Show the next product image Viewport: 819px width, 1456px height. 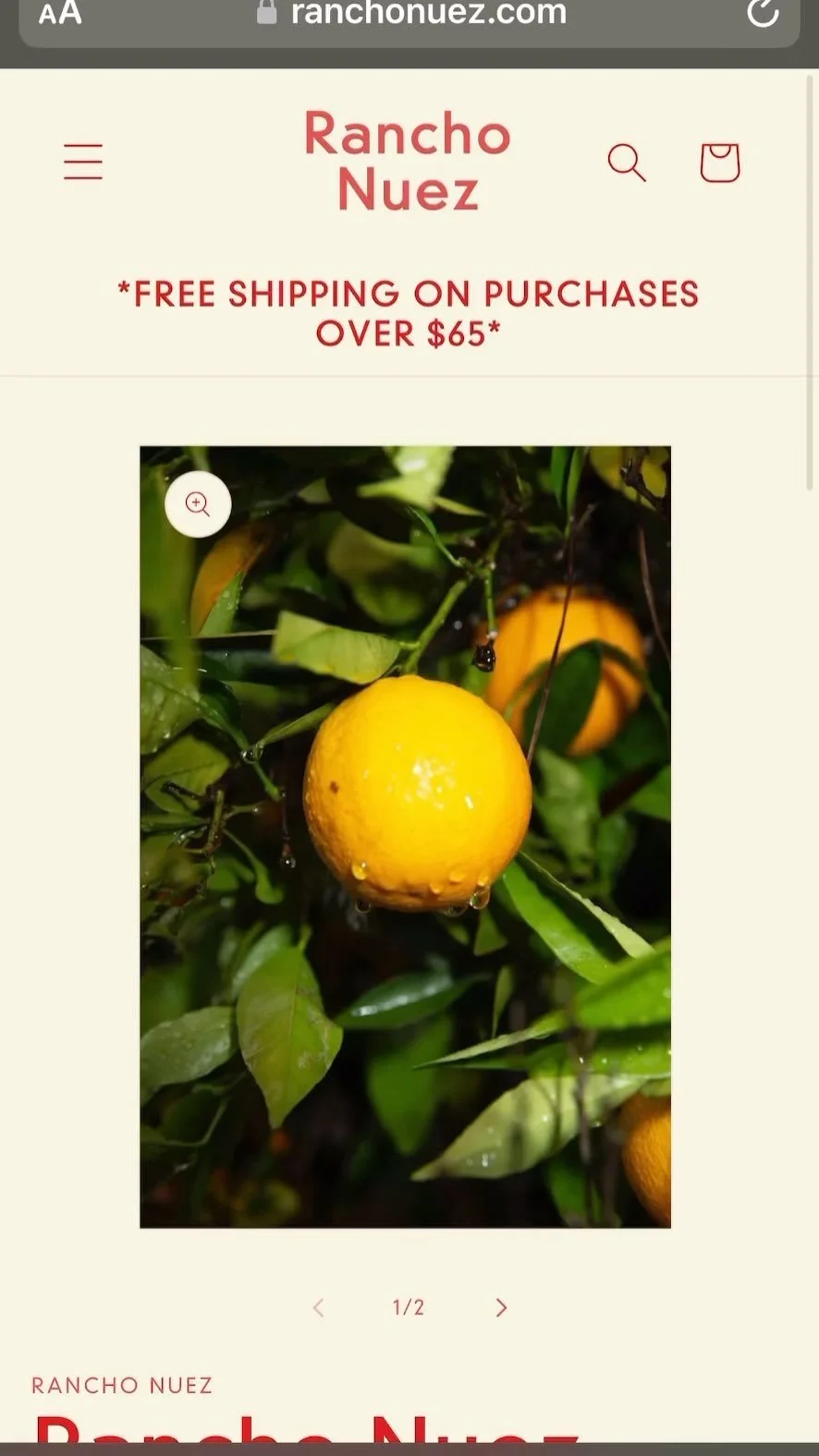point(501,1307)
